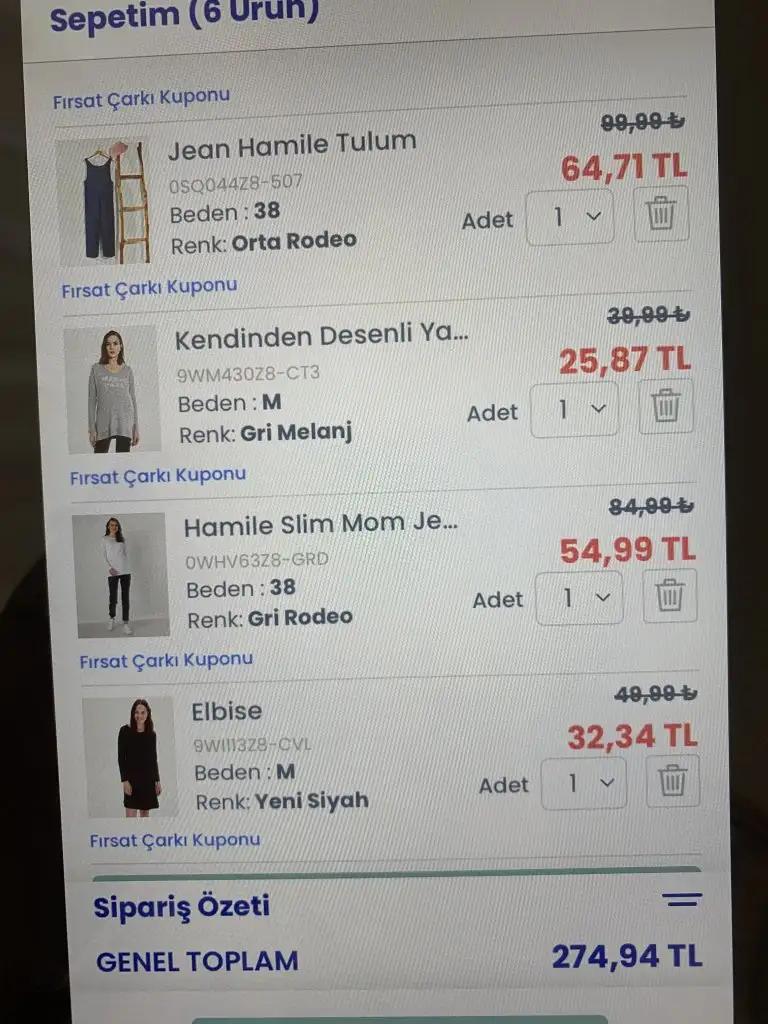
Task: Expand the Sipariş Özeti order summary
Action: (682, 900)
